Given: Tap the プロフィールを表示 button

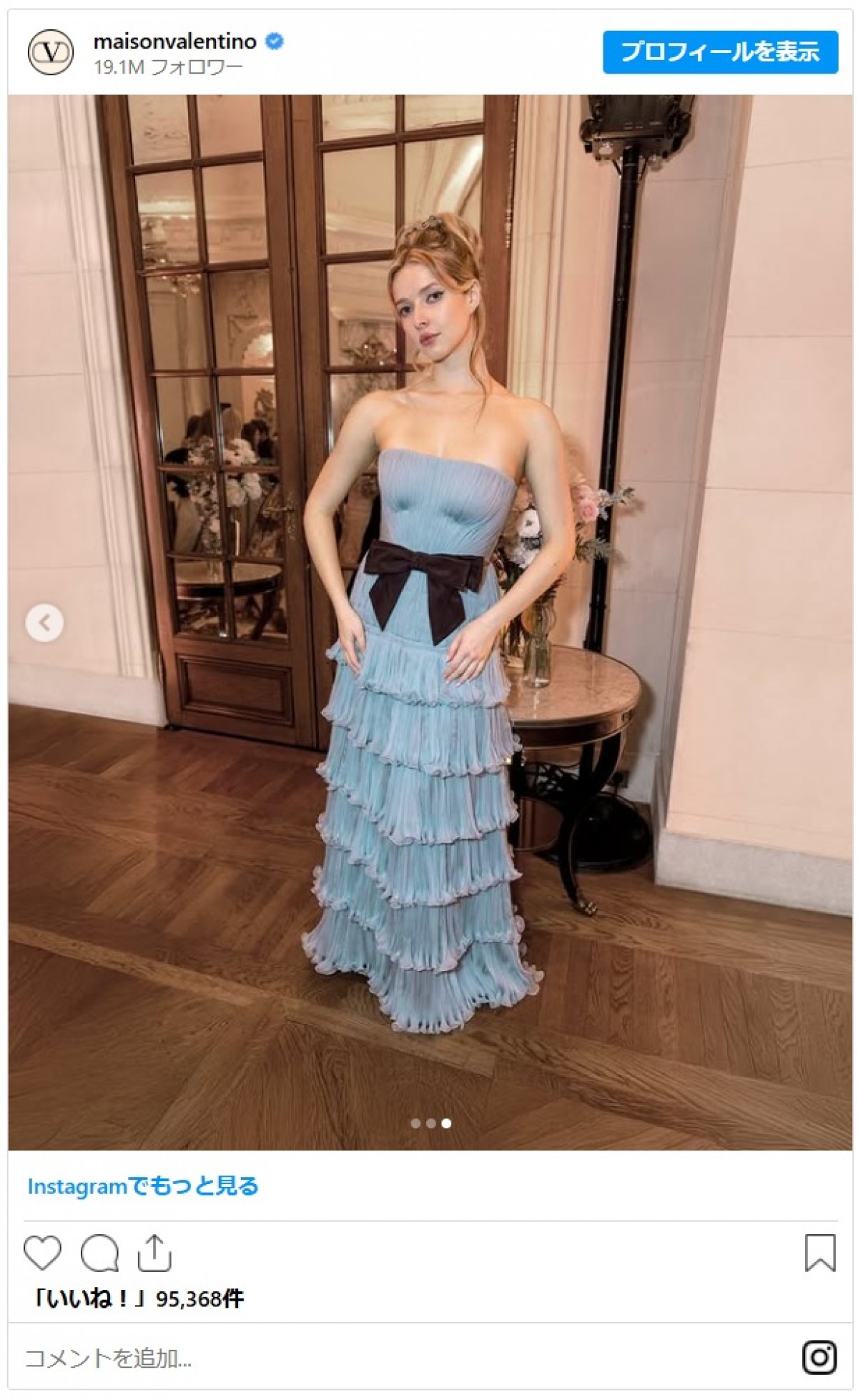Looking at the screenshot, I should pos(719,51).
